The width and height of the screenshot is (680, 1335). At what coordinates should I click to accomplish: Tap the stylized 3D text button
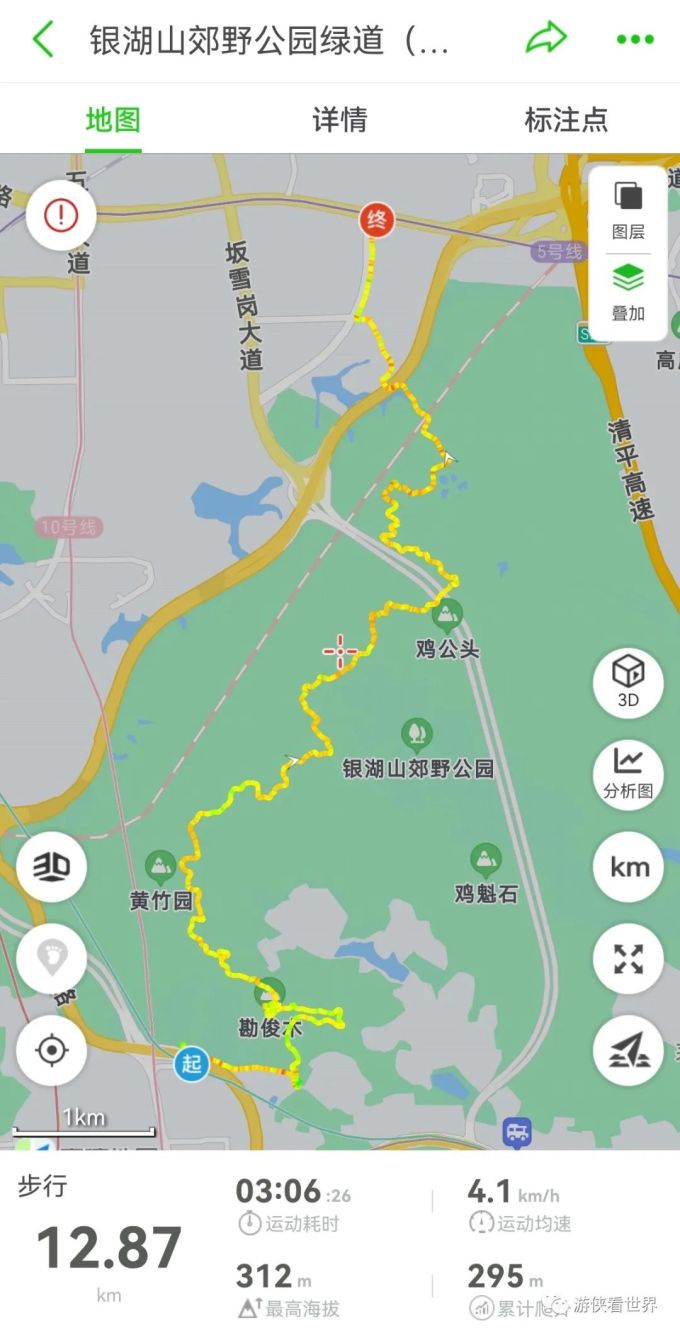point(51,867)
